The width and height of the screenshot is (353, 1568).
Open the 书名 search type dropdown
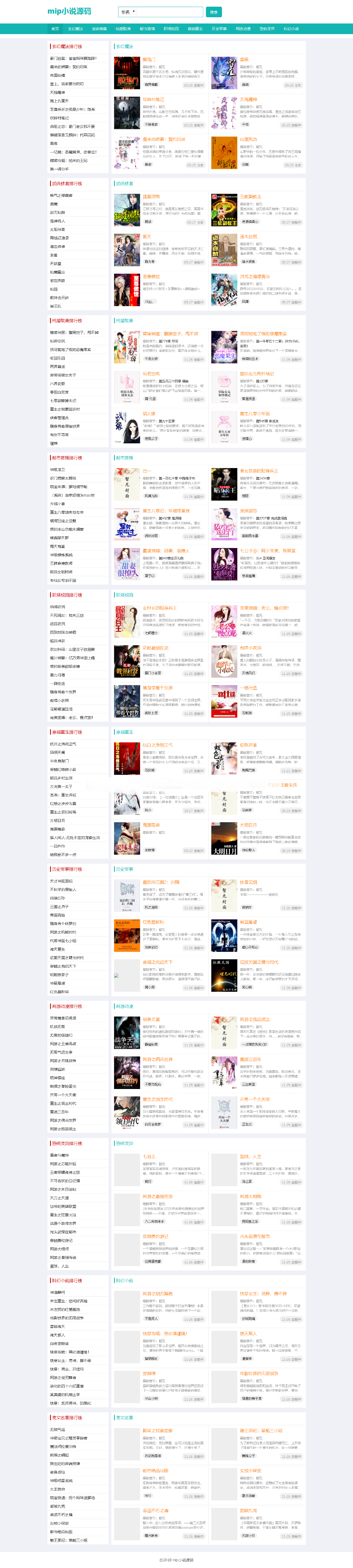pyautogui.click(x=128, y=12)
